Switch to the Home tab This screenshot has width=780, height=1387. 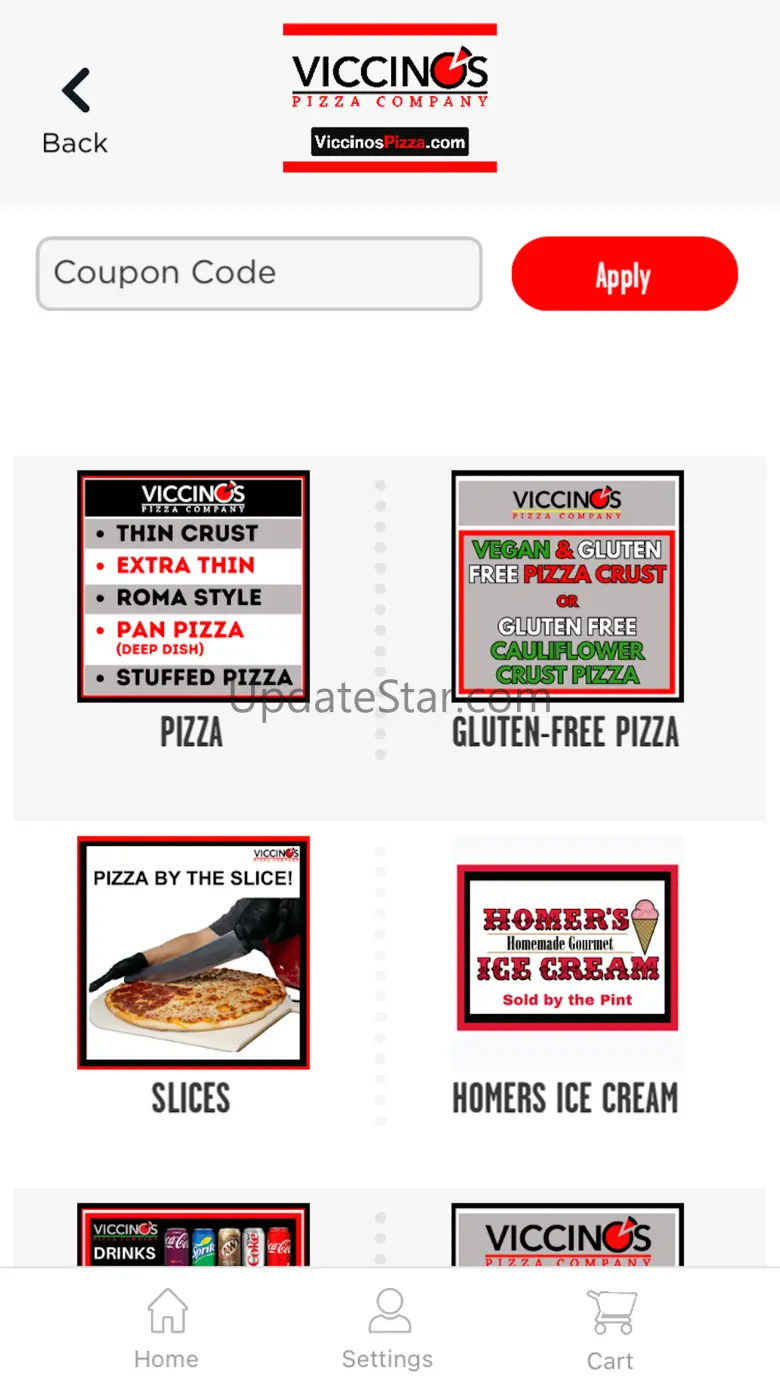tap(166, 1329)
